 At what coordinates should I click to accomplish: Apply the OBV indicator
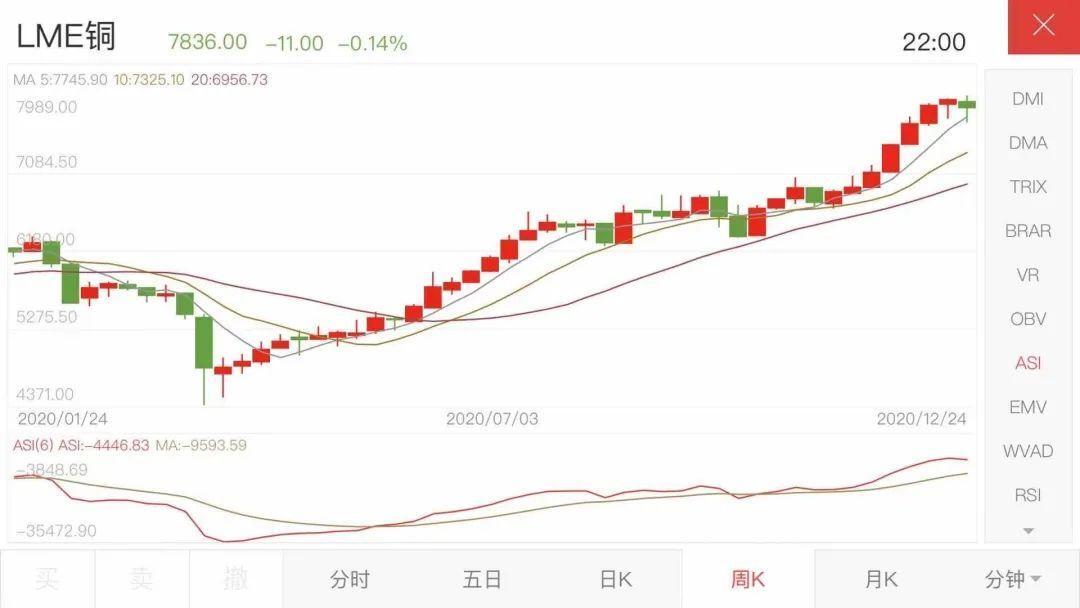pos(1028,319)
